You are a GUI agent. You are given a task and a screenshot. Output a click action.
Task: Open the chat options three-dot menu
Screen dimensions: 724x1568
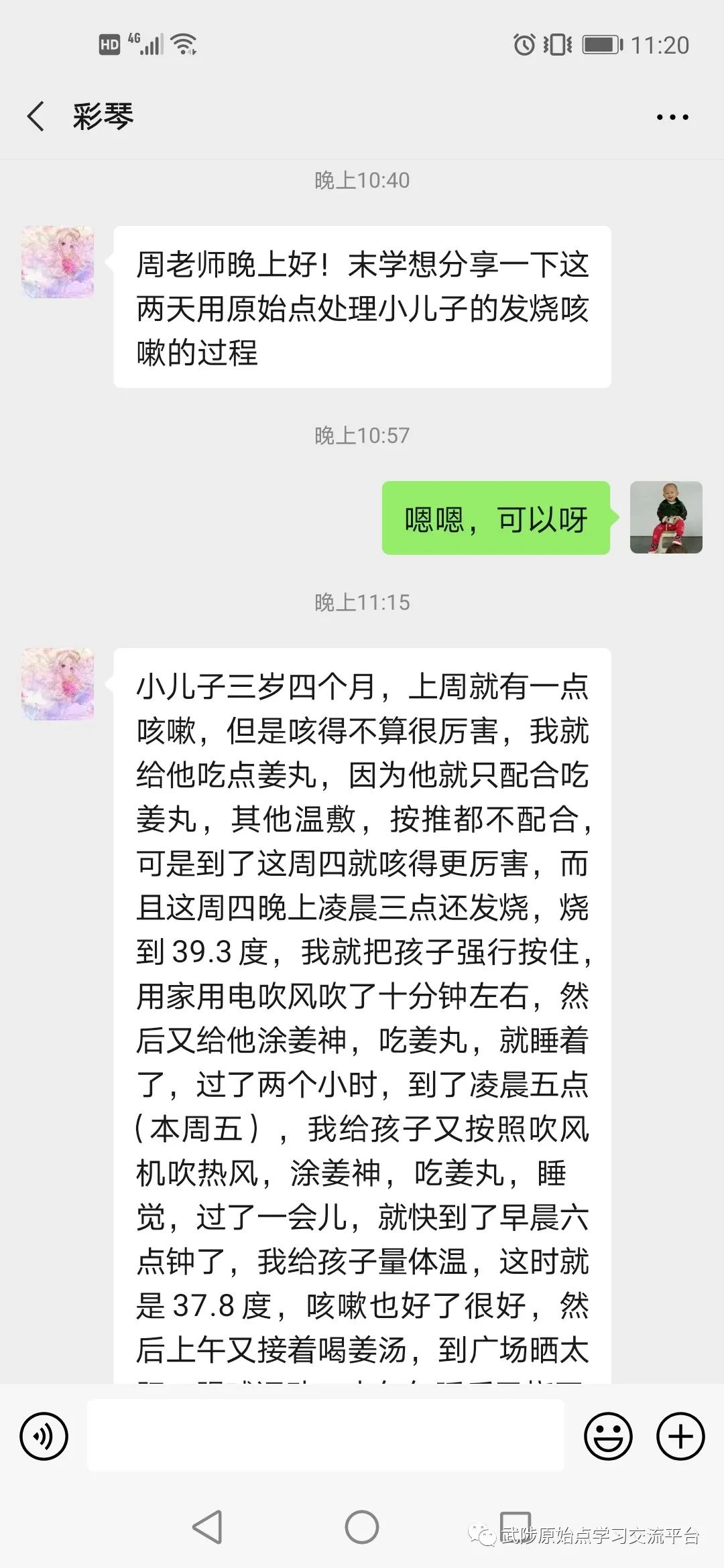672,117
